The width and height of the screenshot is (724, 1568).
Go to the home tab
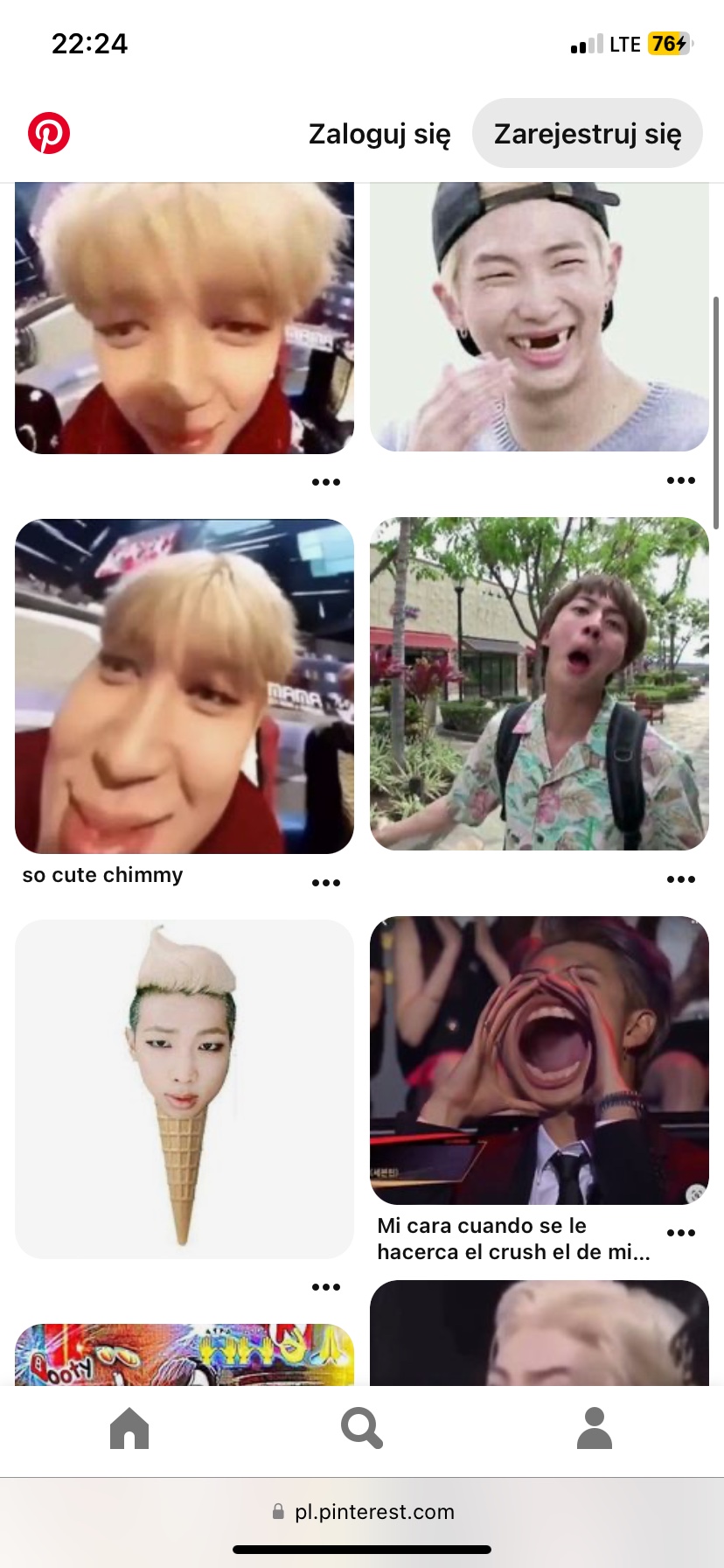[129, 1429]
